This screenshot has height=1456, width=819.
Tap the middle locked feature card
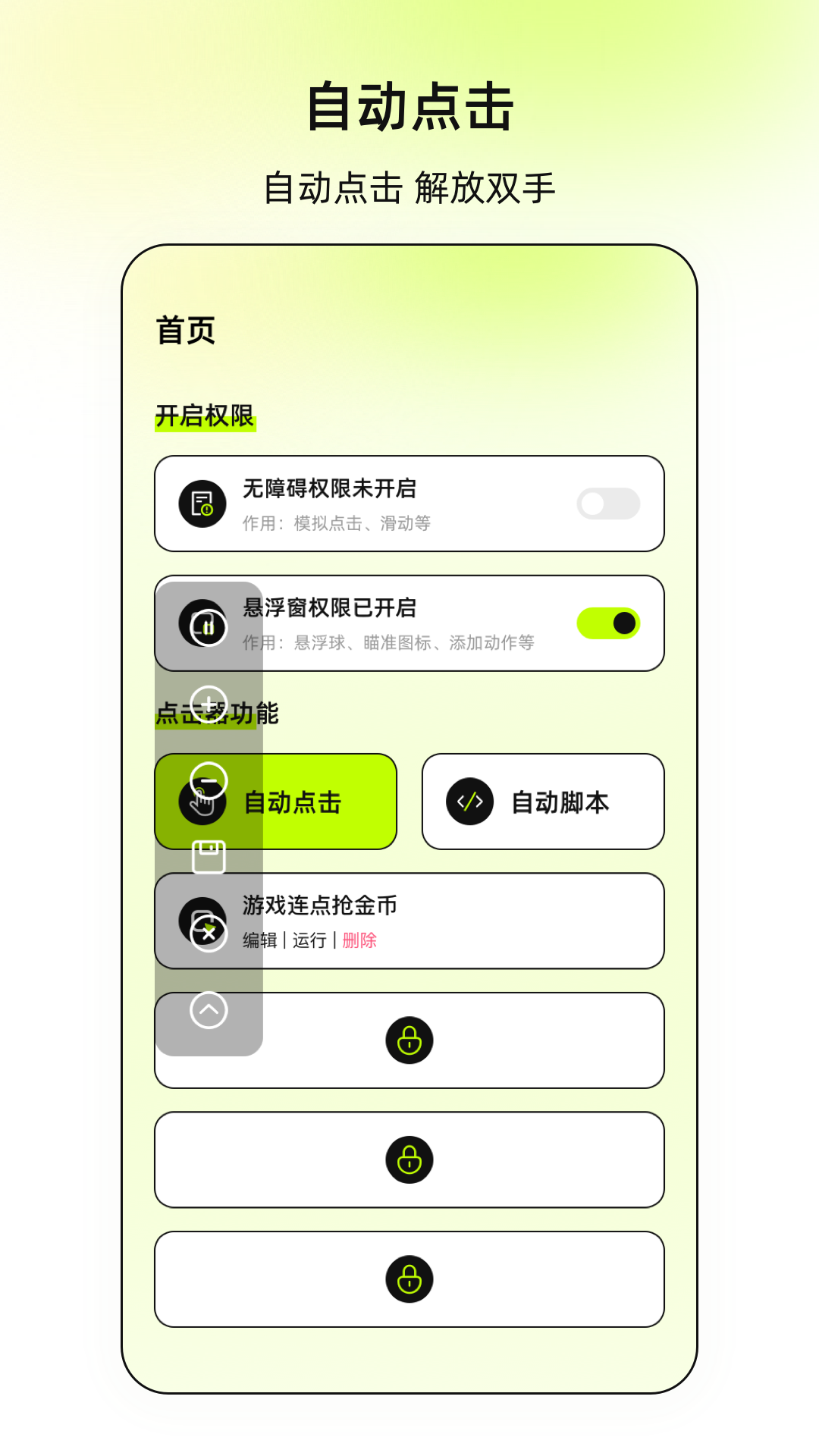(x=409, y=1159)
